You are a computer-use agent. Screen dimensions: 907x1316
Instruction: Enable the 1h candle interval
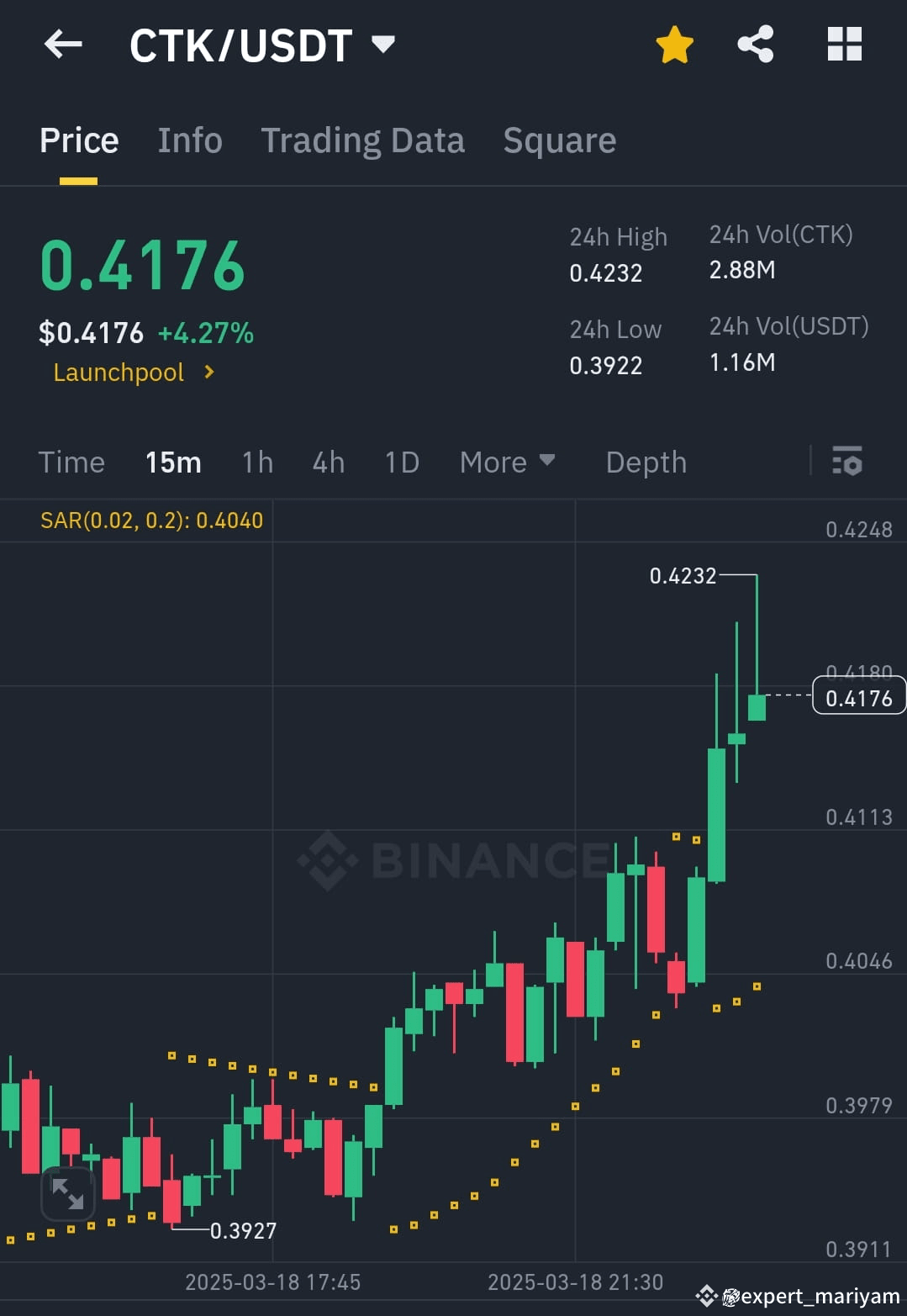[x=256, y=462]
